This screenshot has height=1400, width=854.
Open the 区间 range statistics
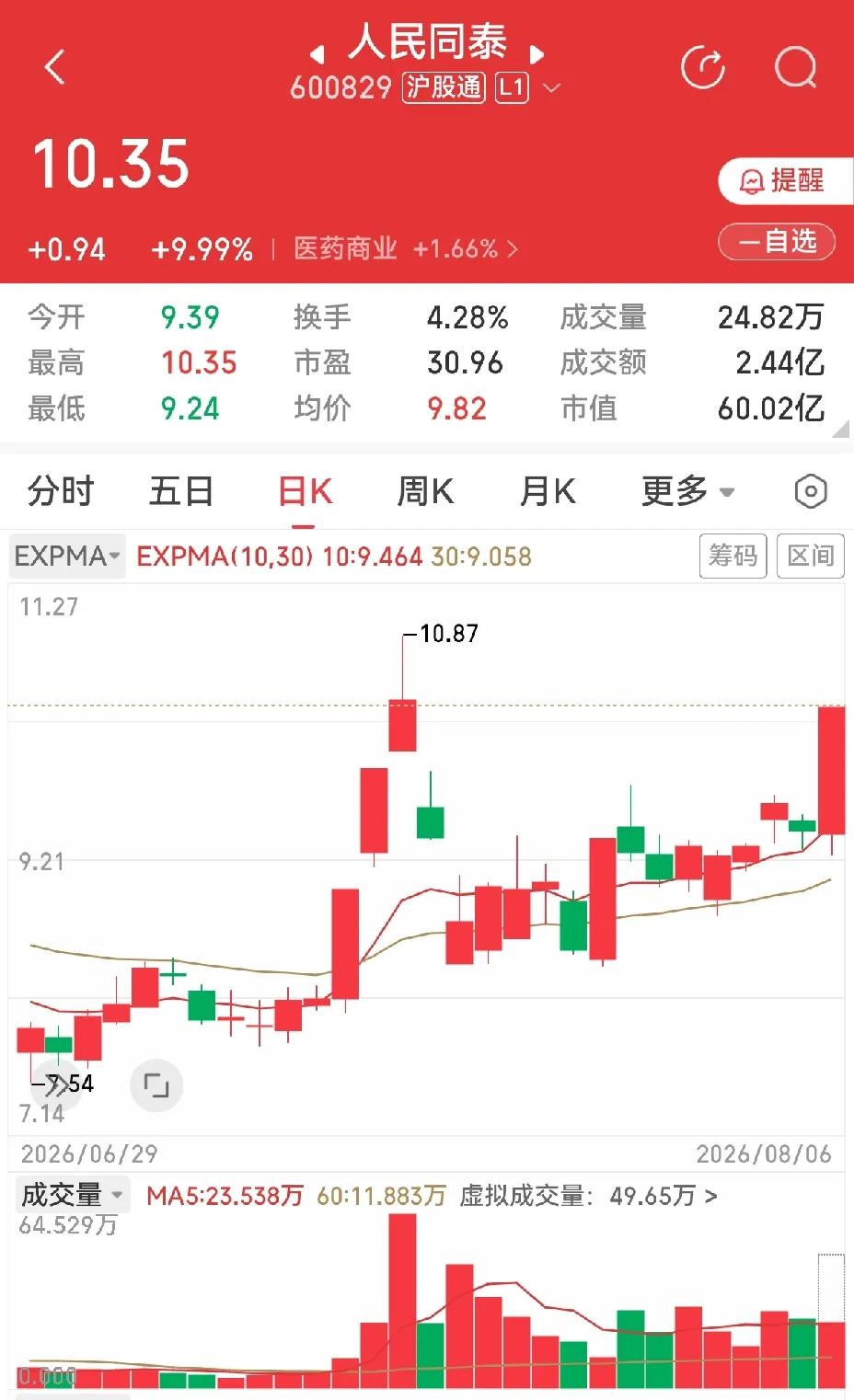point(811,556)
